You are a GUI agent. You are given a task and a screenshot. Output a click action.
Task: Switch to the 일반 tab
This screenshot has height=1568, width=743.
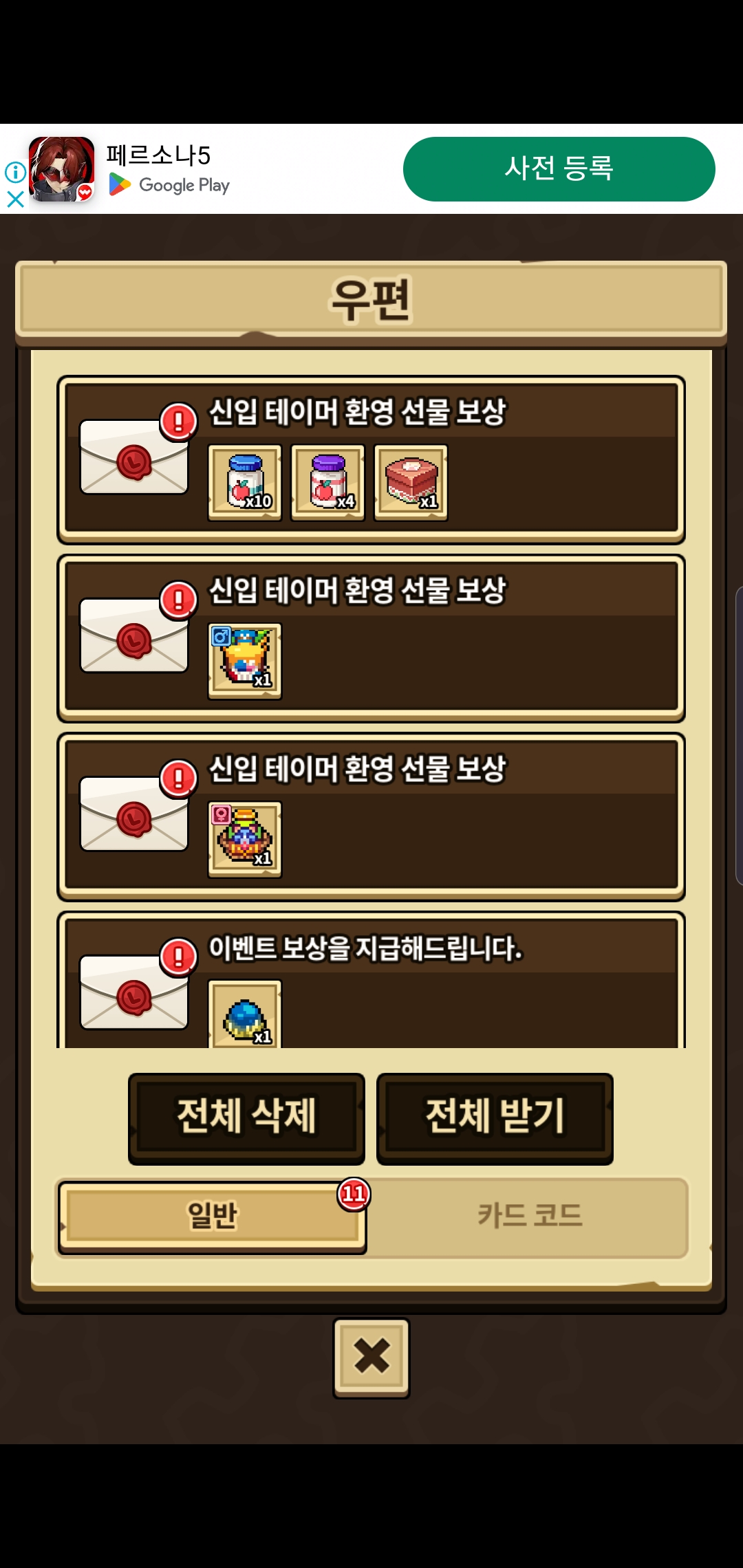[212, 1216]
